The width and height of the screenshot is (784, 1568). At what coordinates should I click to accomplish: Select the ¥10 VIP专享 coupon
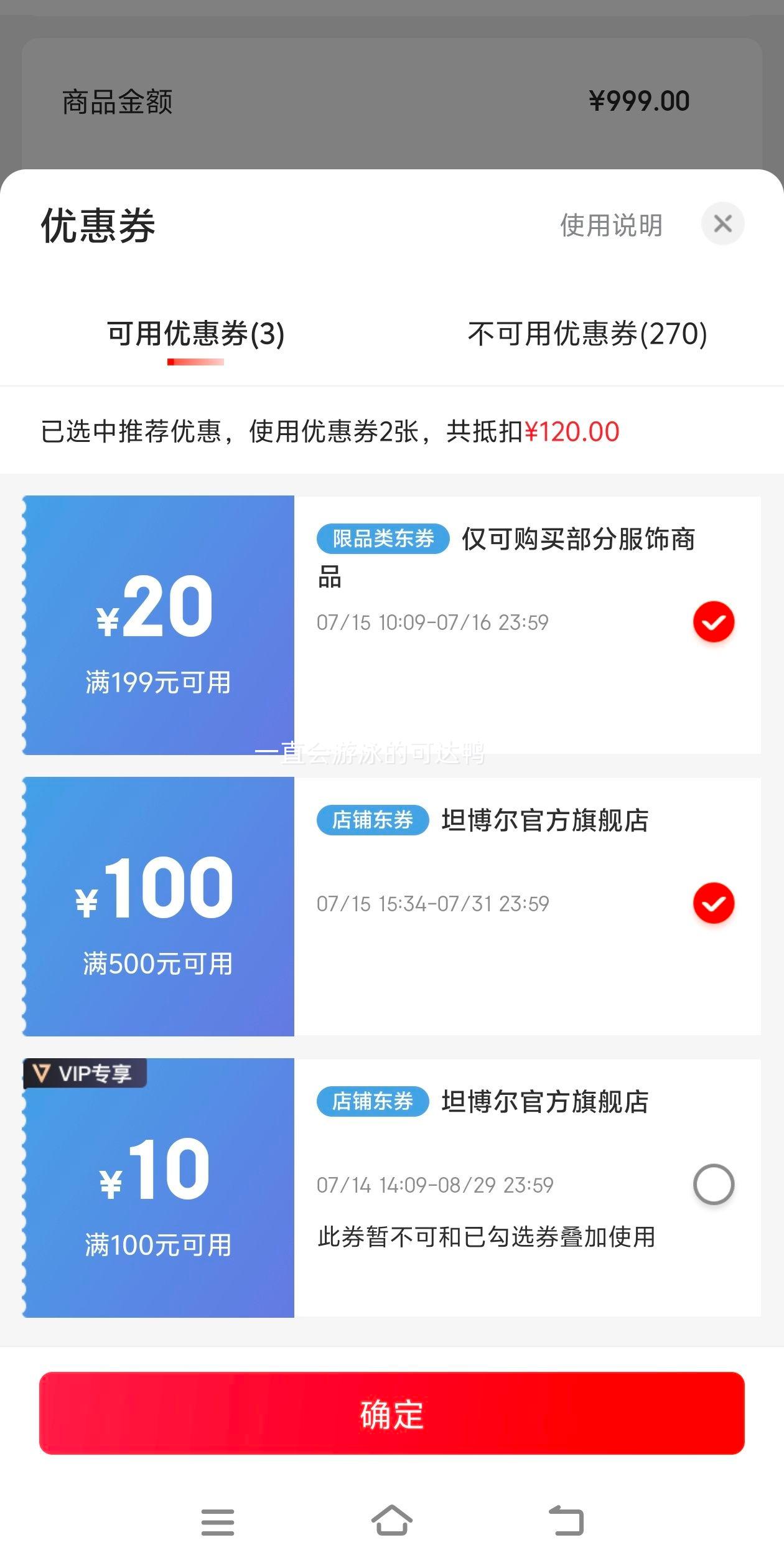714,1184
